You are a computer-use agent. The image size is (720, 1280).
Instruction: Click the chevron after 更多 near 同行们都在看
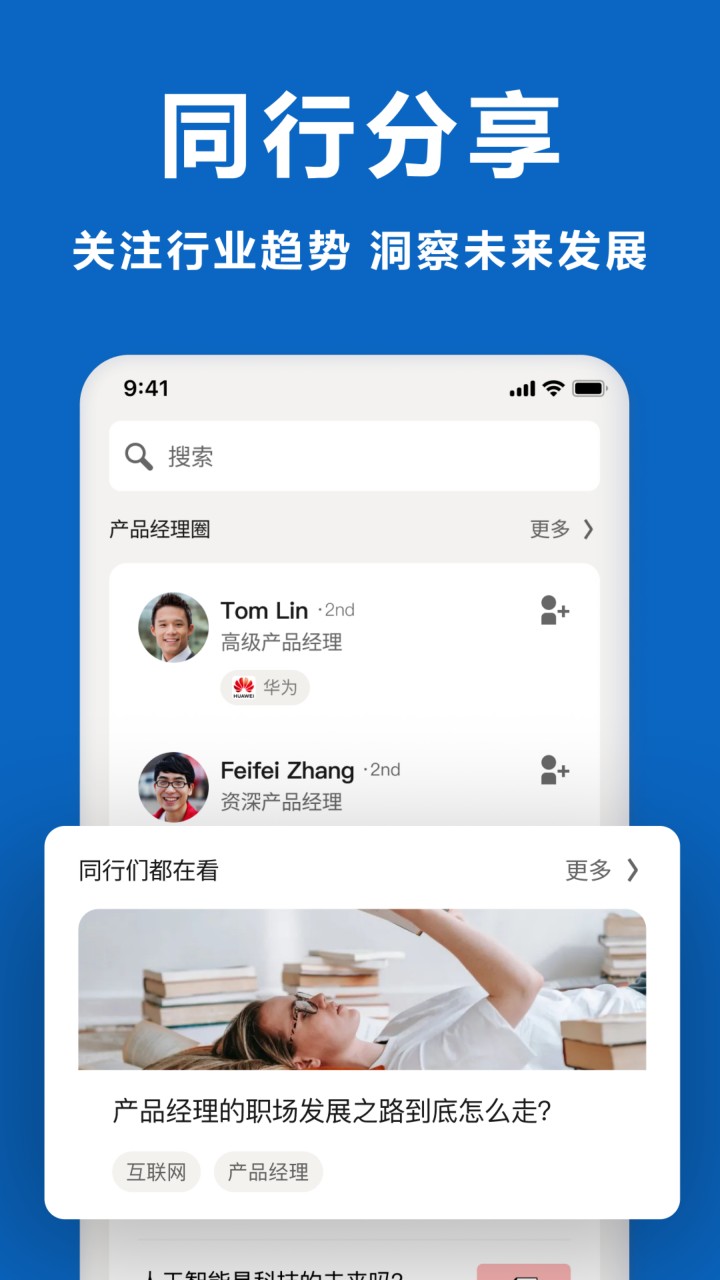(x=631, y=870)
